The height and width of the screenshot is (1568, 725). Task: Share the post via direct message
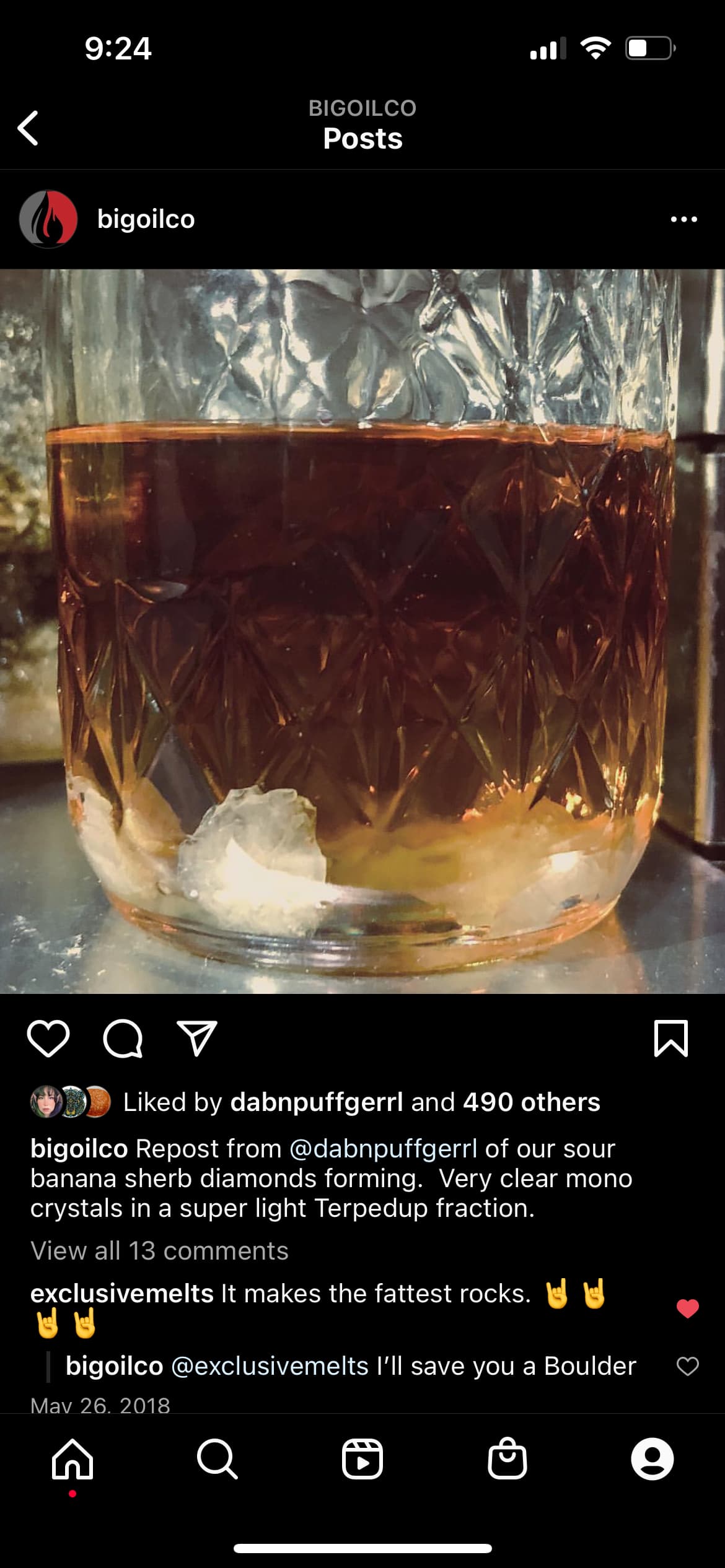coord(197,1039)
